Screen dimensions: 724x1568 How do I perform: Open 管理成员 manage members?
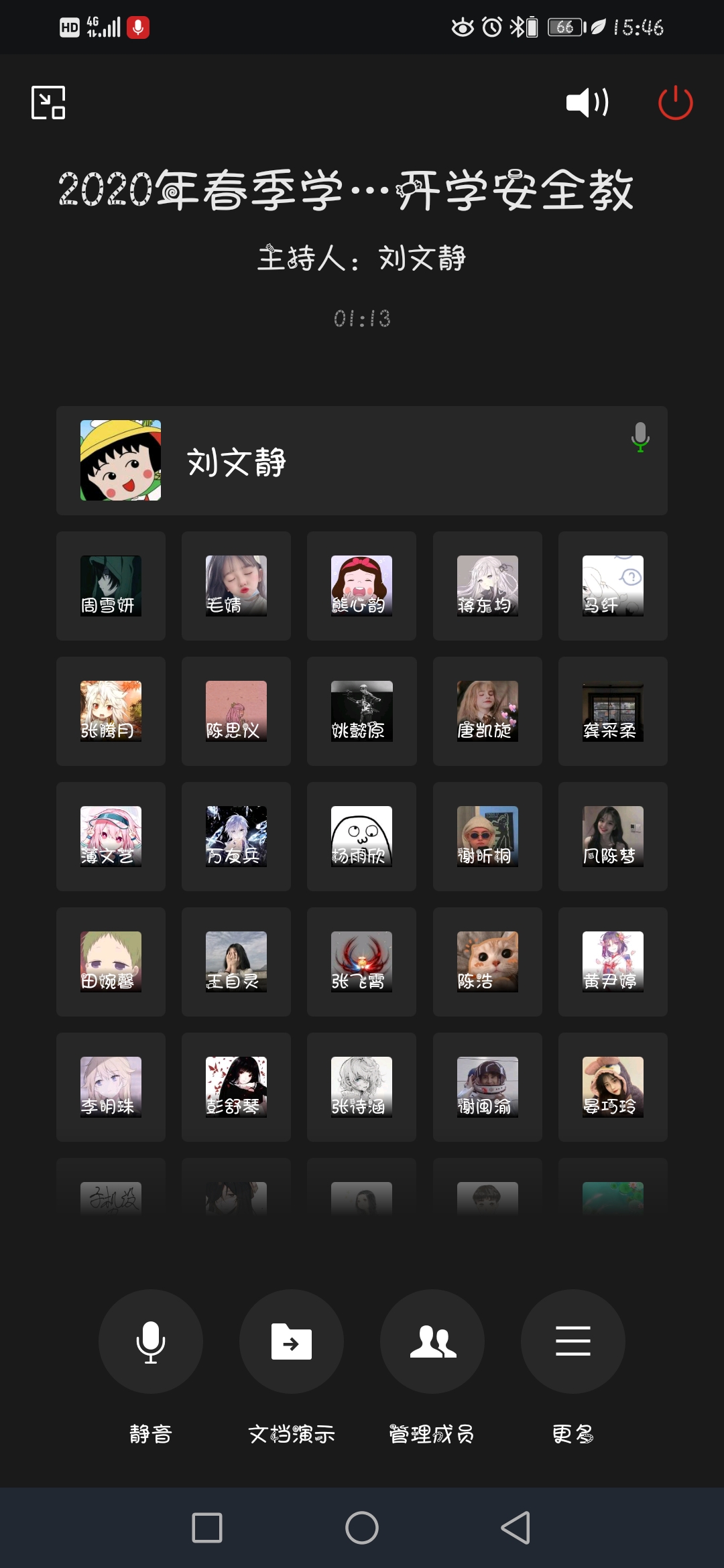click(432, 1342)
